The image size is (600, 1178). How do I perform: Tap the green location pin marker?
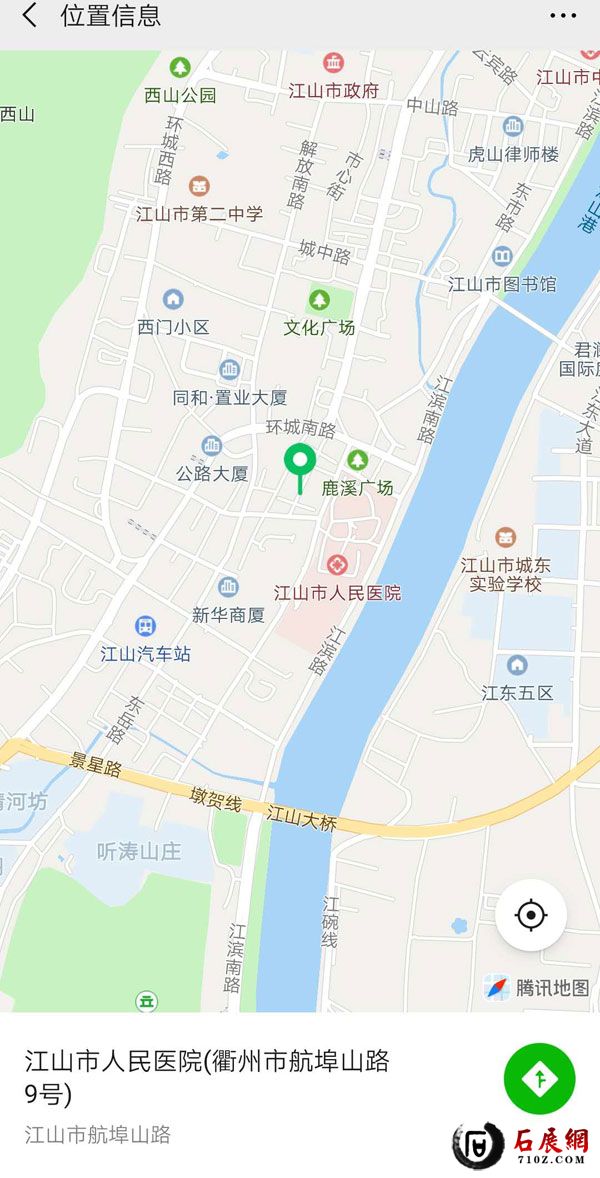coord(300,463)
